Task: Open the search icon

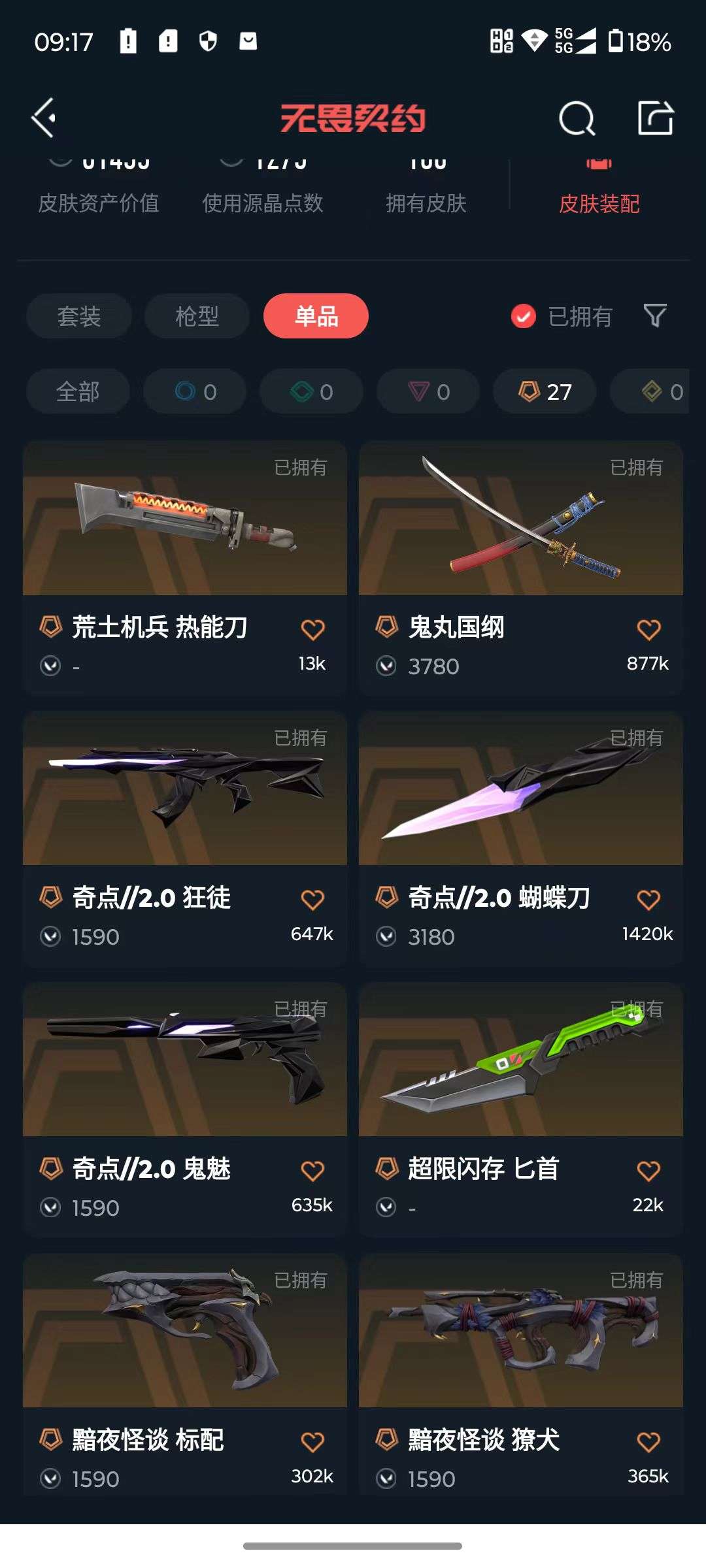Action: [x=578, y=118]
